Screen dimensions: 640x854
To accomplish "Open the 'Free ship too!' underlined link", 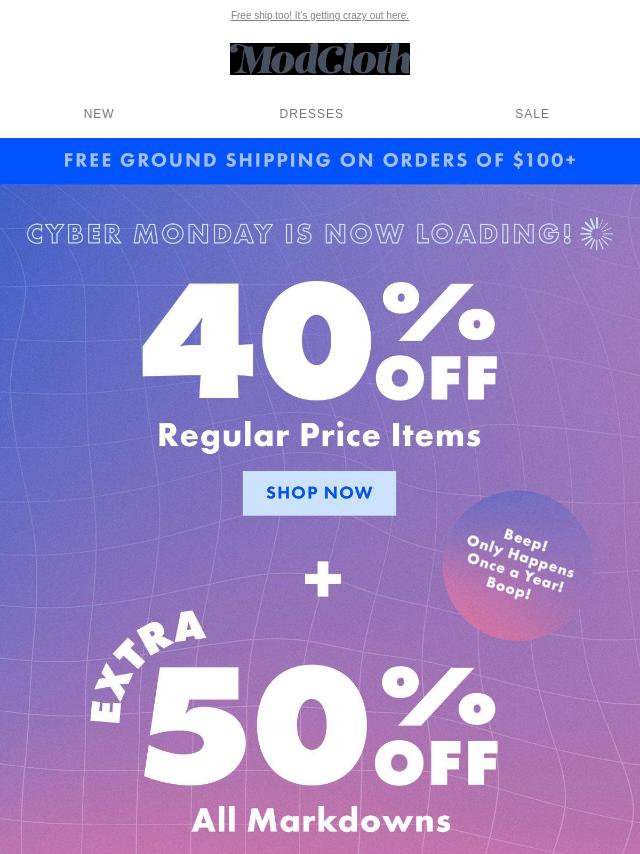I will [x=319, y=16].
